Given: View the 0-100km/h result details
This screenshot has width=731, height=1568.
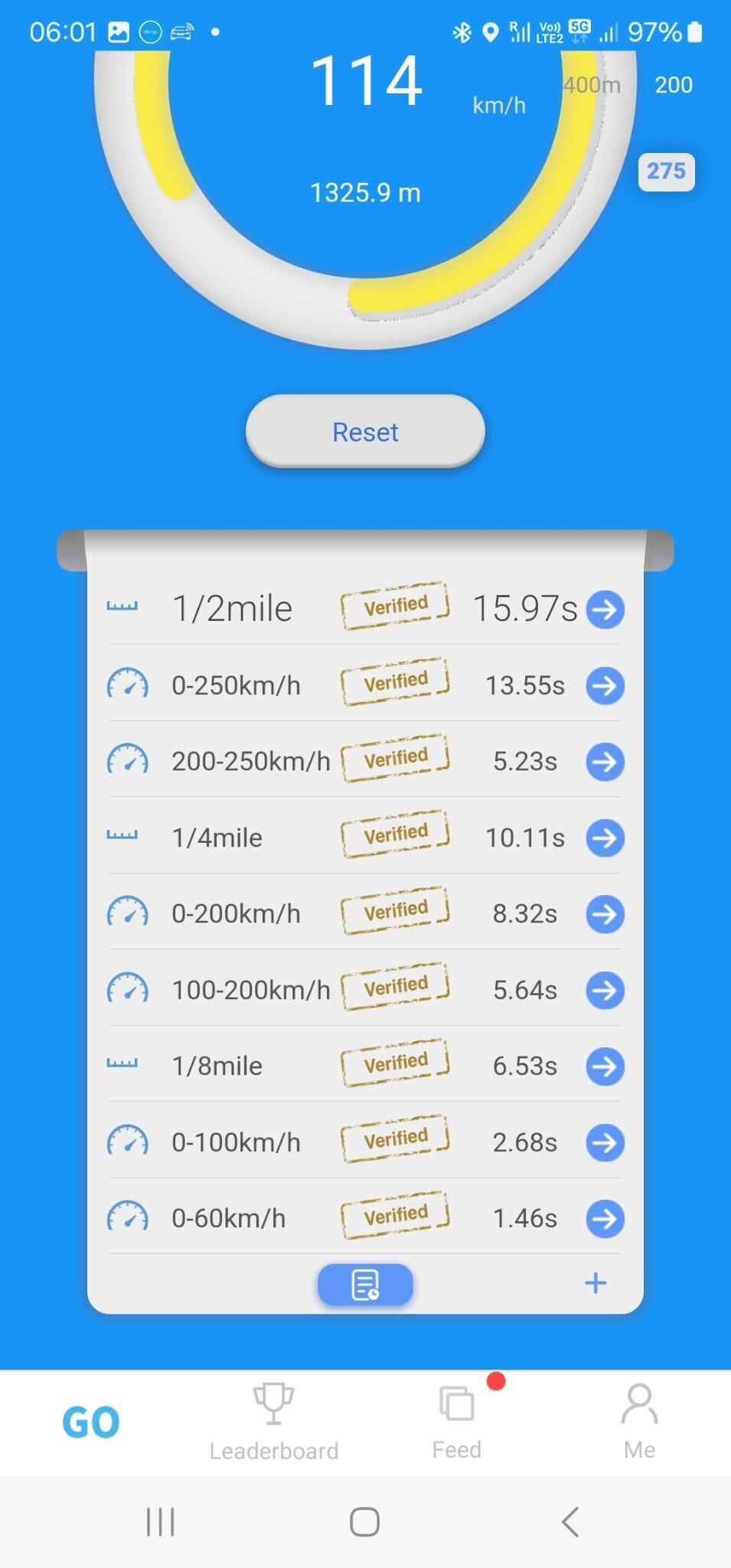Looking at the screenshot, I should (x=605, y=1142).
